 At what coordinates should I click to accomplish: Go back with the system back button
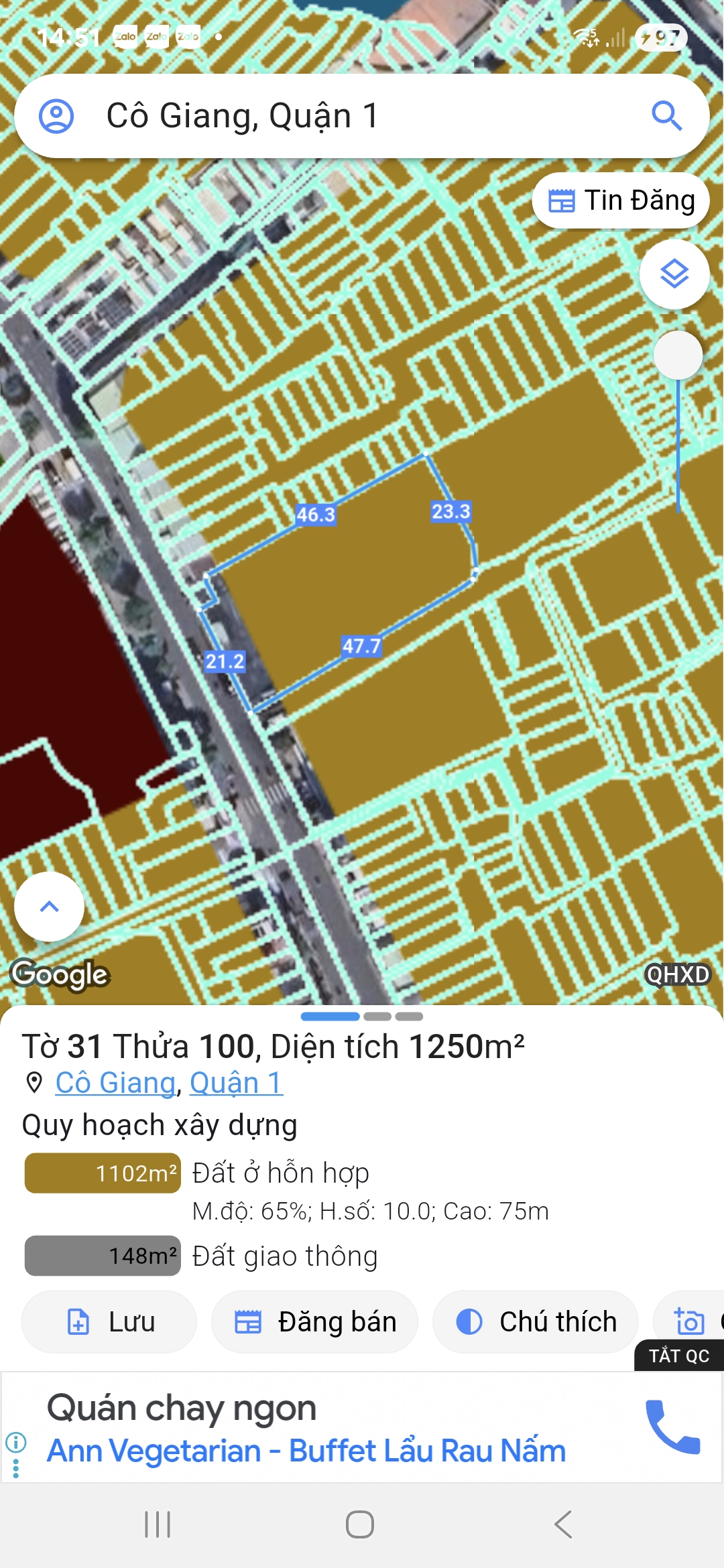coord(563,1524)
